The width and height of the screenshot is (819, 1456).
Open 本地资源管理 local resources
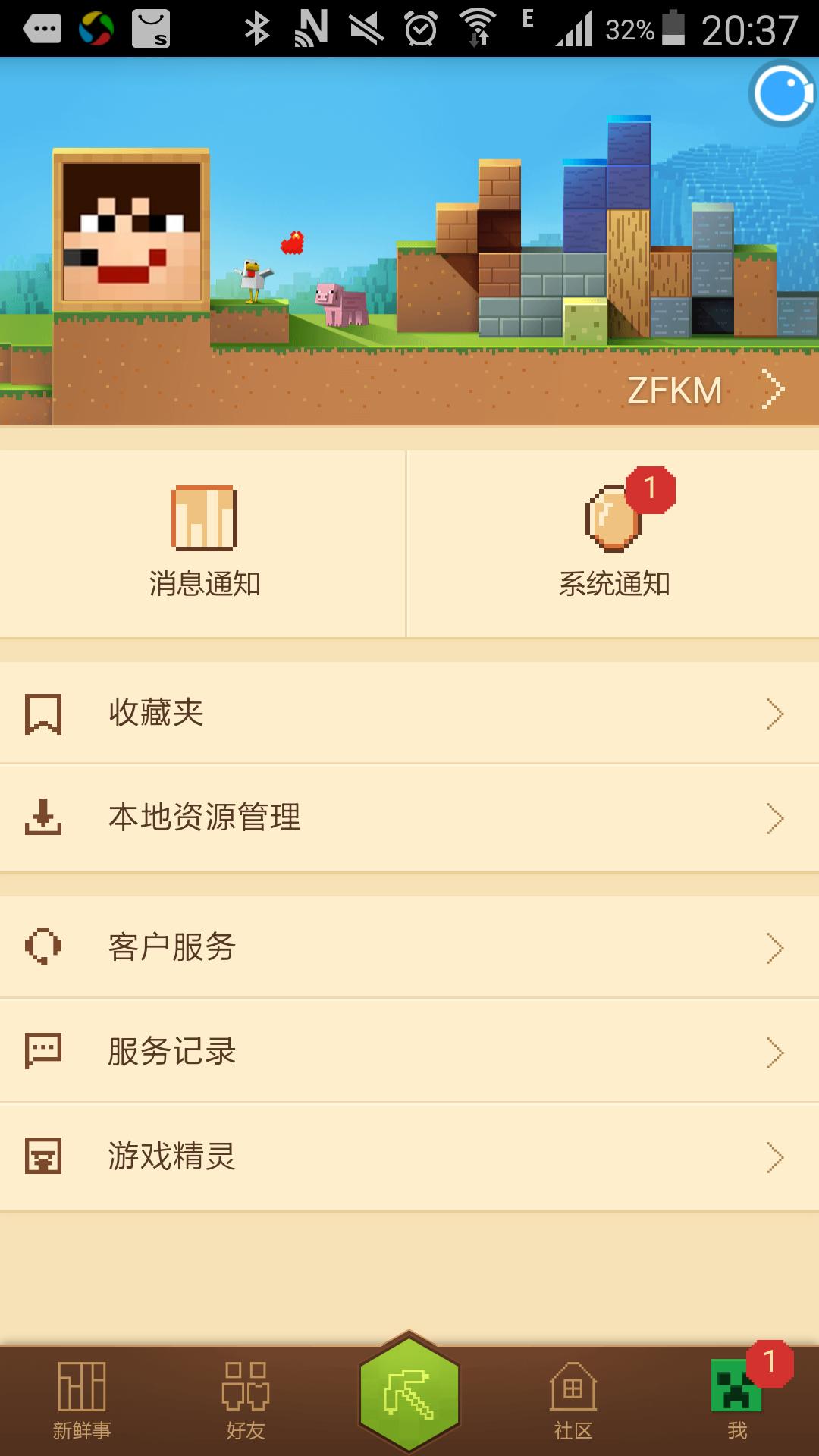coord(409,817)
